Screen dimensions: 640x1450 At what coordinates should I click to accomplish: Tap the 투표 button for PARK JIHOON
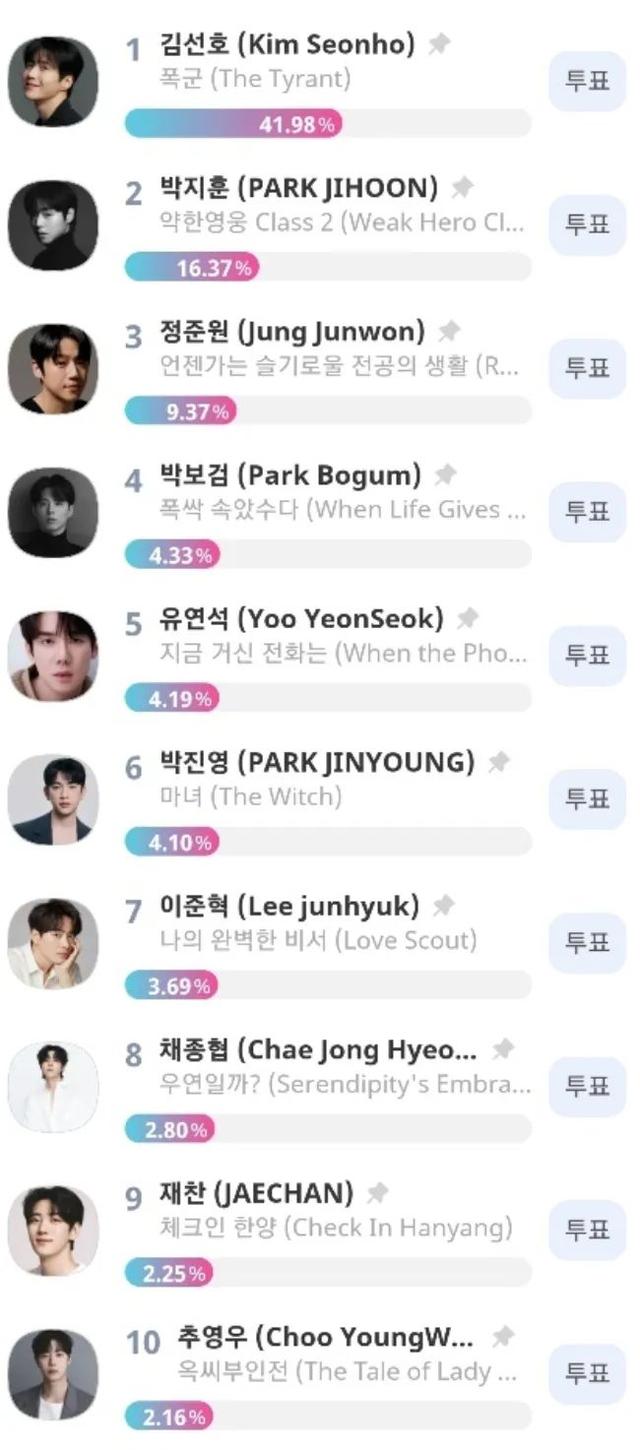coord(587,225)
